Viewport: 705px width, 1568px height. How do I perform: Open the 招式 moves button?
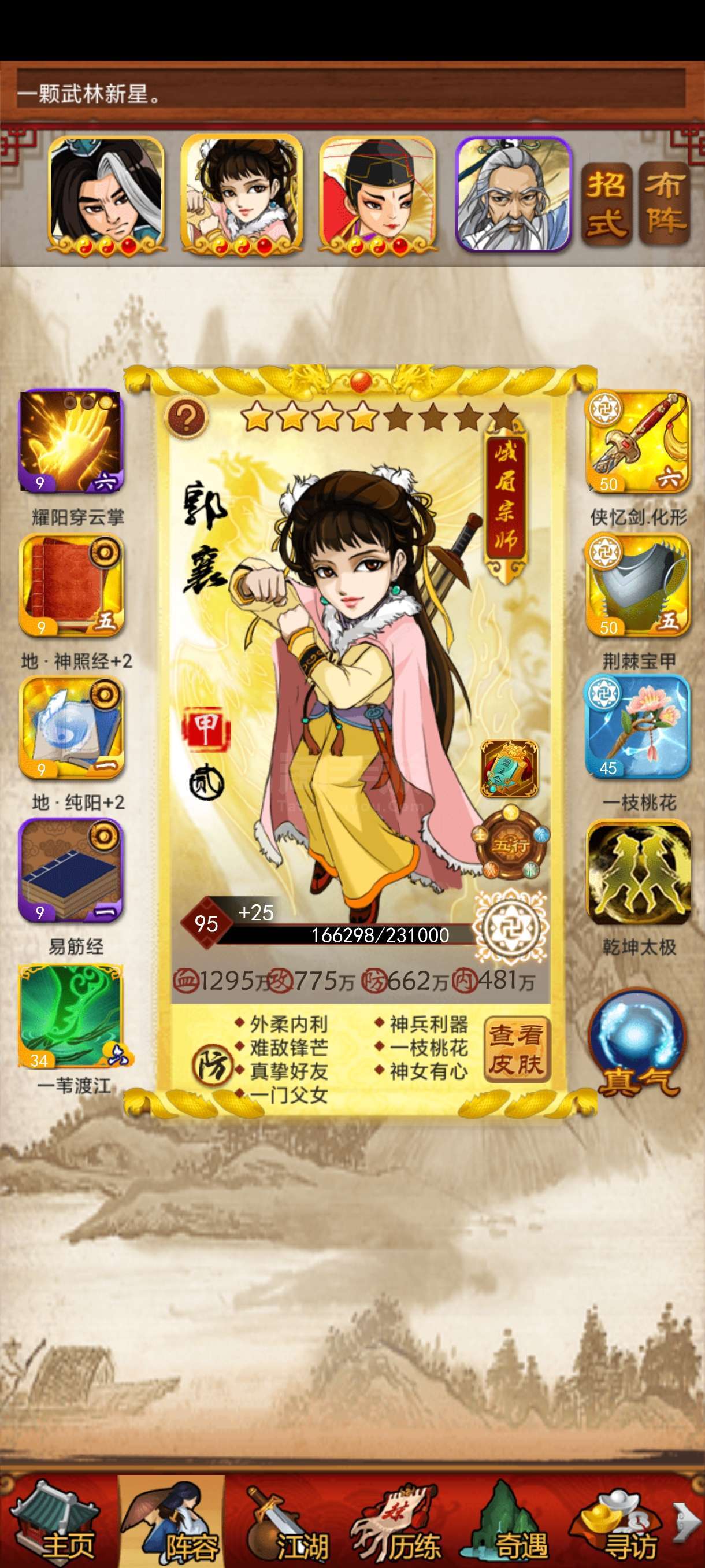pos(606,204)
